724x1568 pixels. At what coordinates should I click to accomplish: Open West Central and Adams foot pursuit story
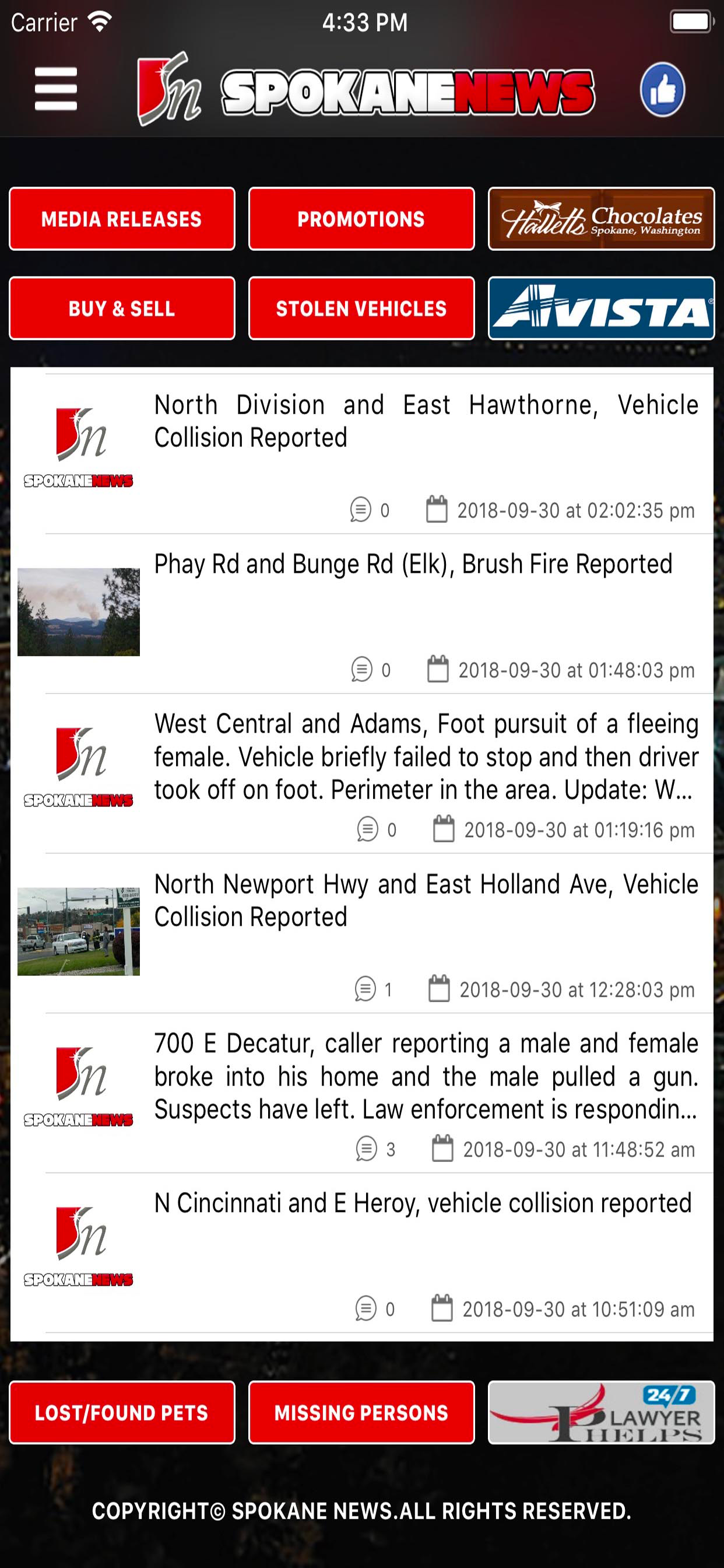tap(362, 773)
